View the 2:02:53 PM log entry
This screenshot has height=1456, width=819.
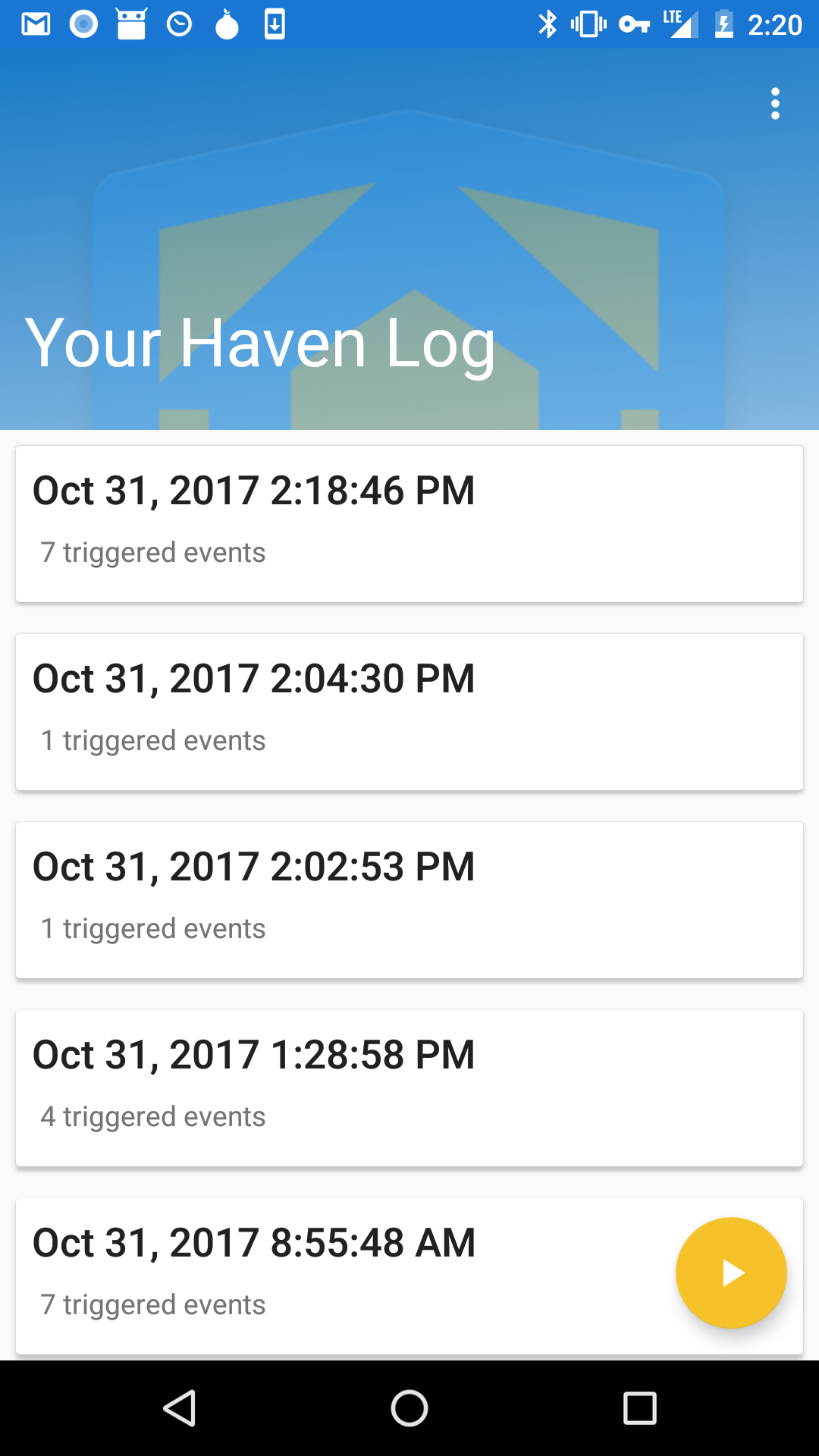[409, 900]
